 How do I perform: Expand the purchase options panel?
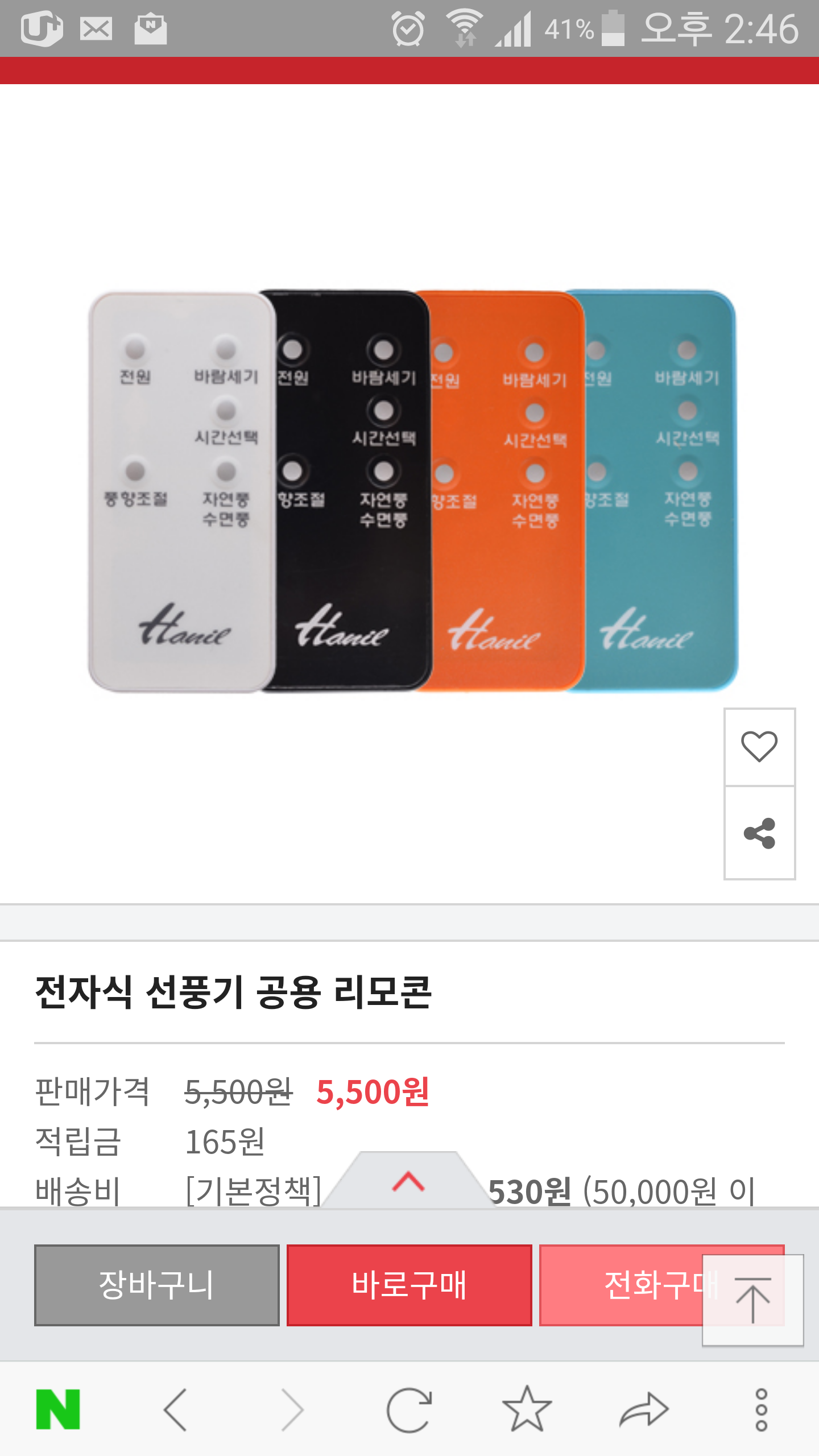pos(408,1181)
